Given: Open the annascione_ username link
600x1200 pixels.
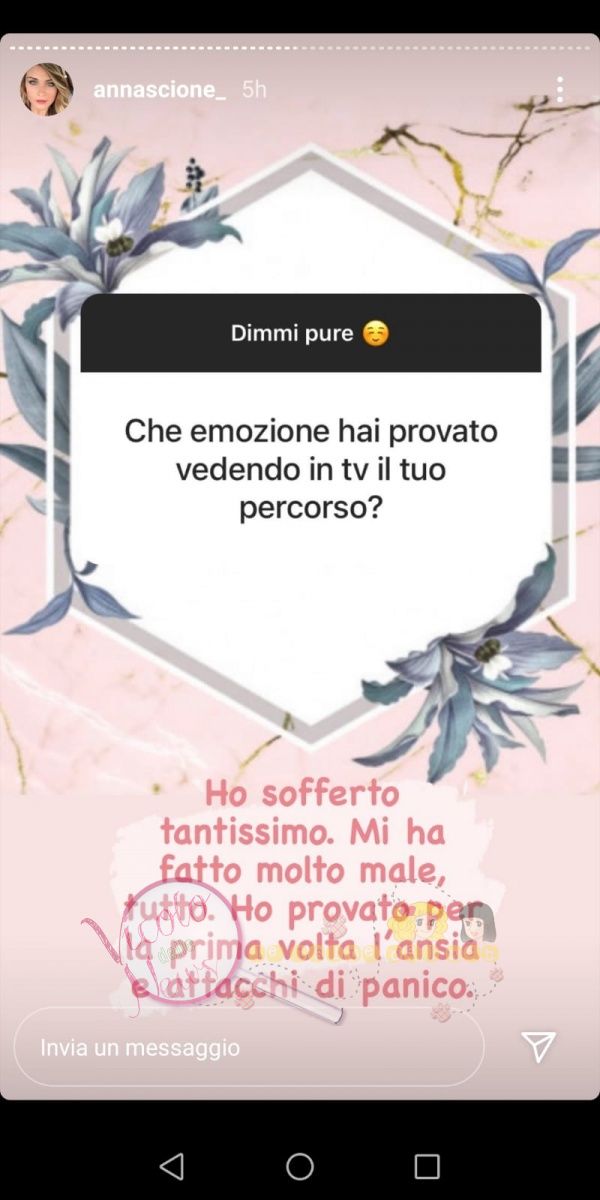Looking at the screenshot, I should [159, 90].
